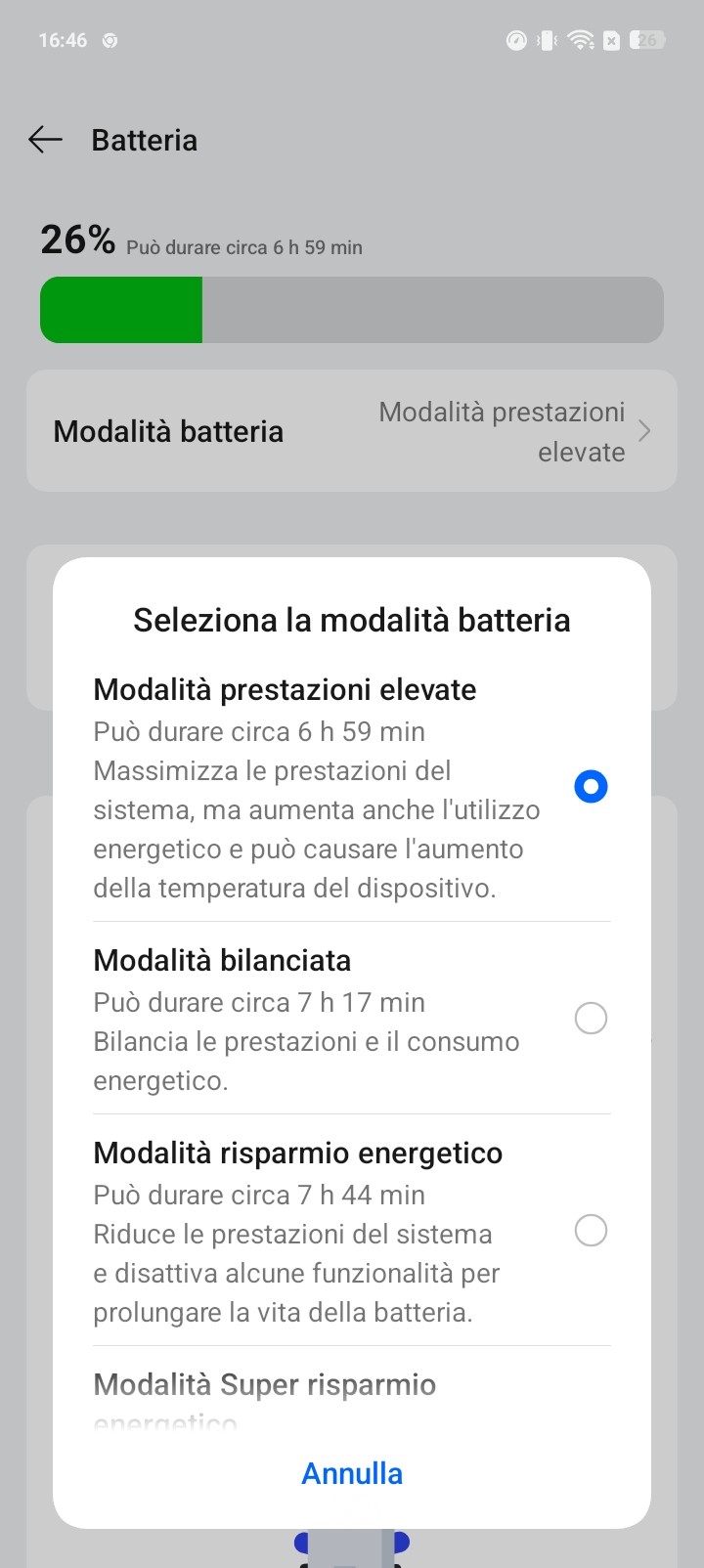
Task: Enable Modalità risparmio energetico
Action: pos(591,1230)
